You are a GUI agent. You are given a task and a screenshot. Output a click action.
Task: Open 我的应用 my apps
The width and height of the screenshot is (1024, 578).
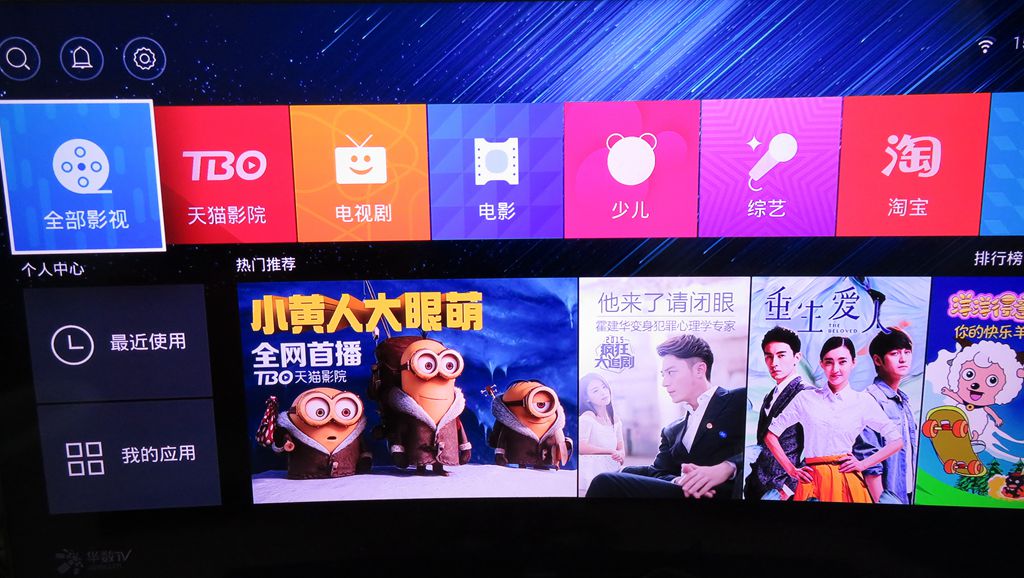[126, 456]
